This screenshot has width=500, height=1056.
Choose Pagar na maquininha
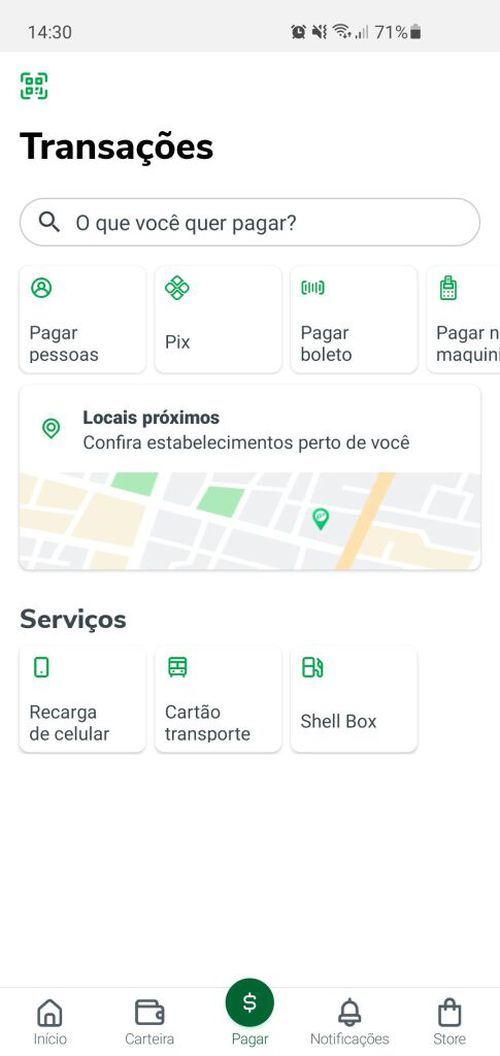pos(464,319)
